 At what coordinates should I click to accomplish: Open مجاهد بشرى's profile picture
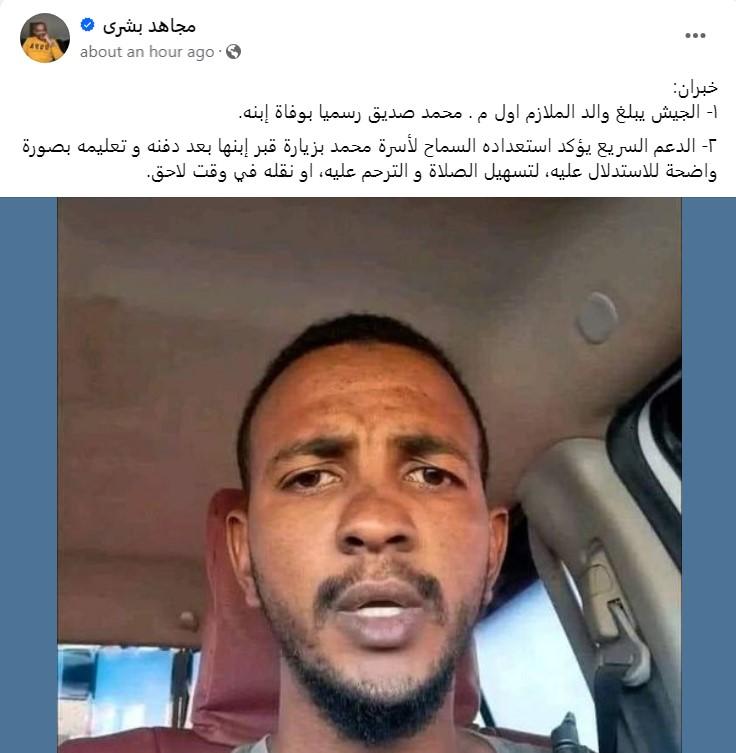(45, 38)
